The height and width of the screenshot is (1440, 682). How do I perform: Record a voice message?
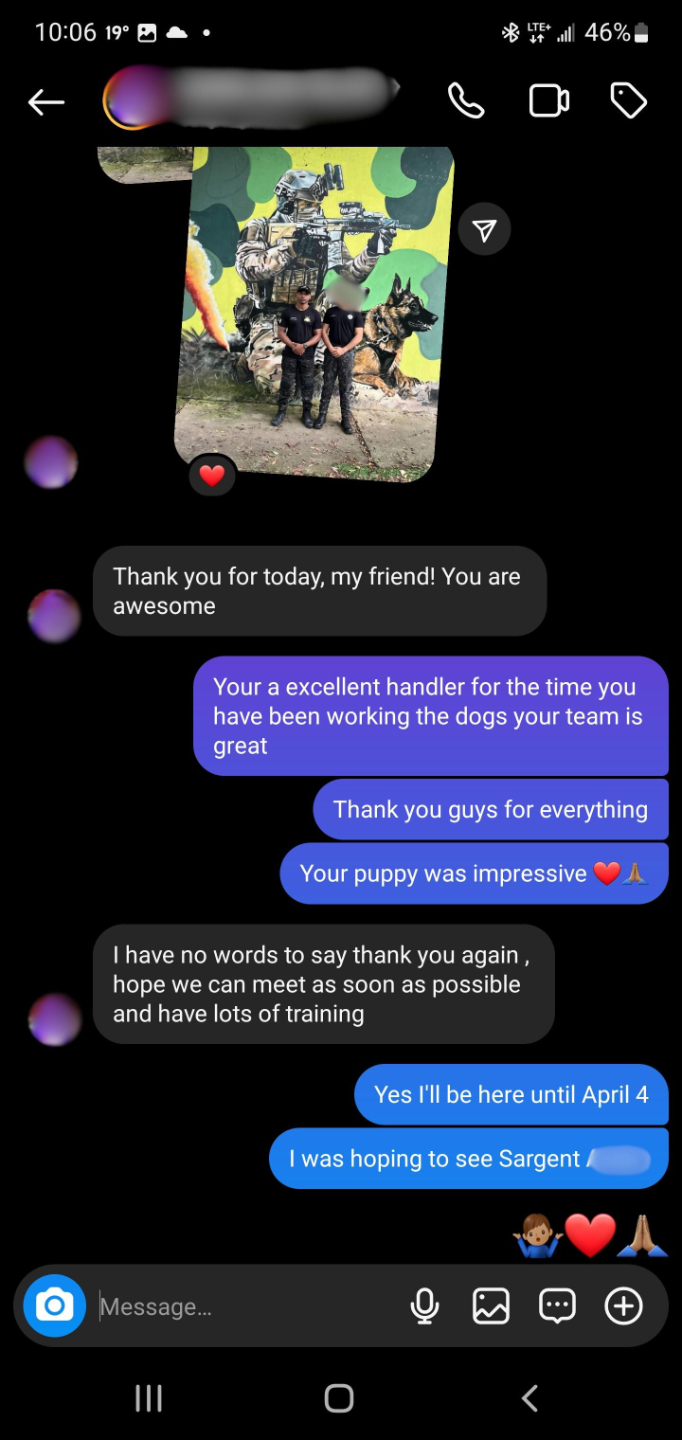[425, 1306]
